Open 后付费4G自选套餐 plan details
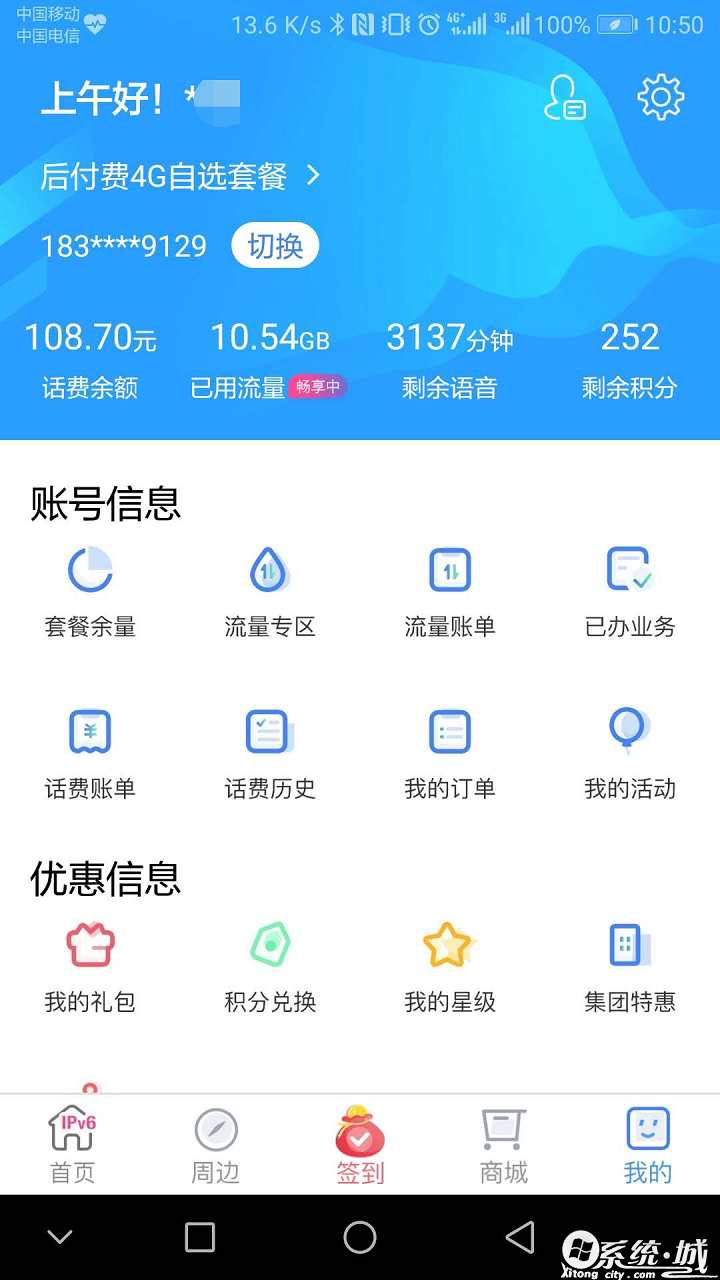The height and width of the screenshot is (1280, 720). (180, 177)
